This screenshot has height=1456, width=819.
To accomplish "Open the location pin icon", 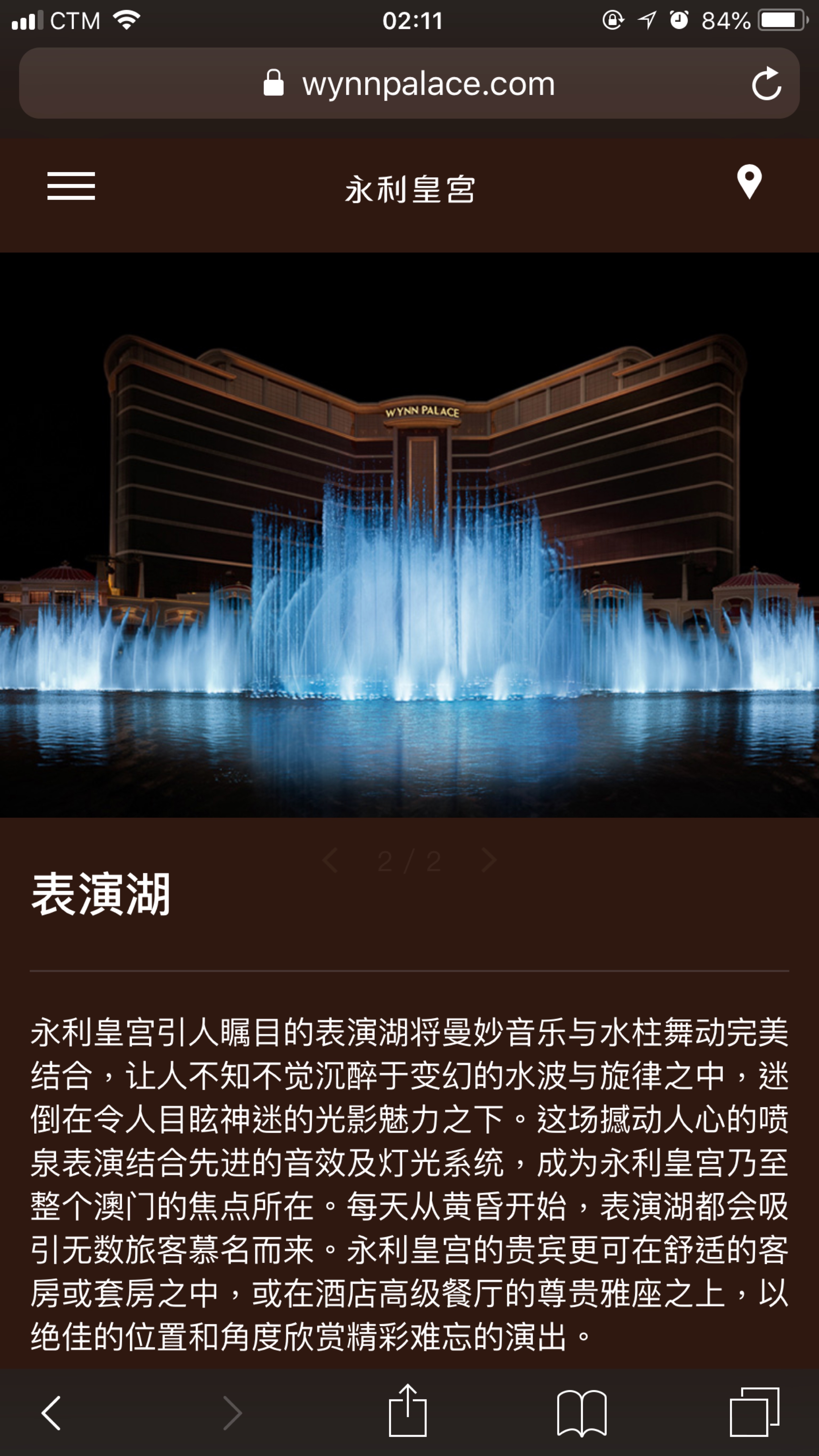I will pyautogui.click(x=749, y=182).
